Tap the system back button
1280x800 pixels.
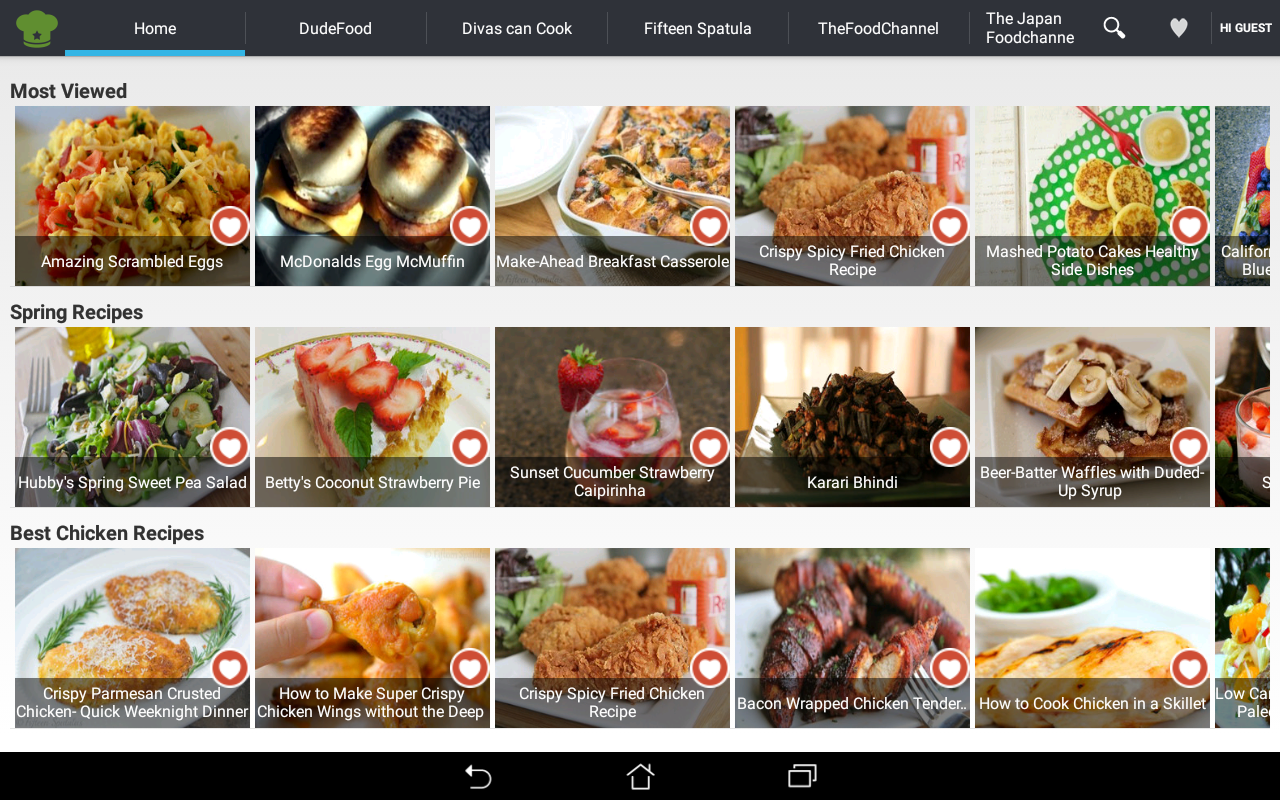pyautogui.click(x=478, y=776)
